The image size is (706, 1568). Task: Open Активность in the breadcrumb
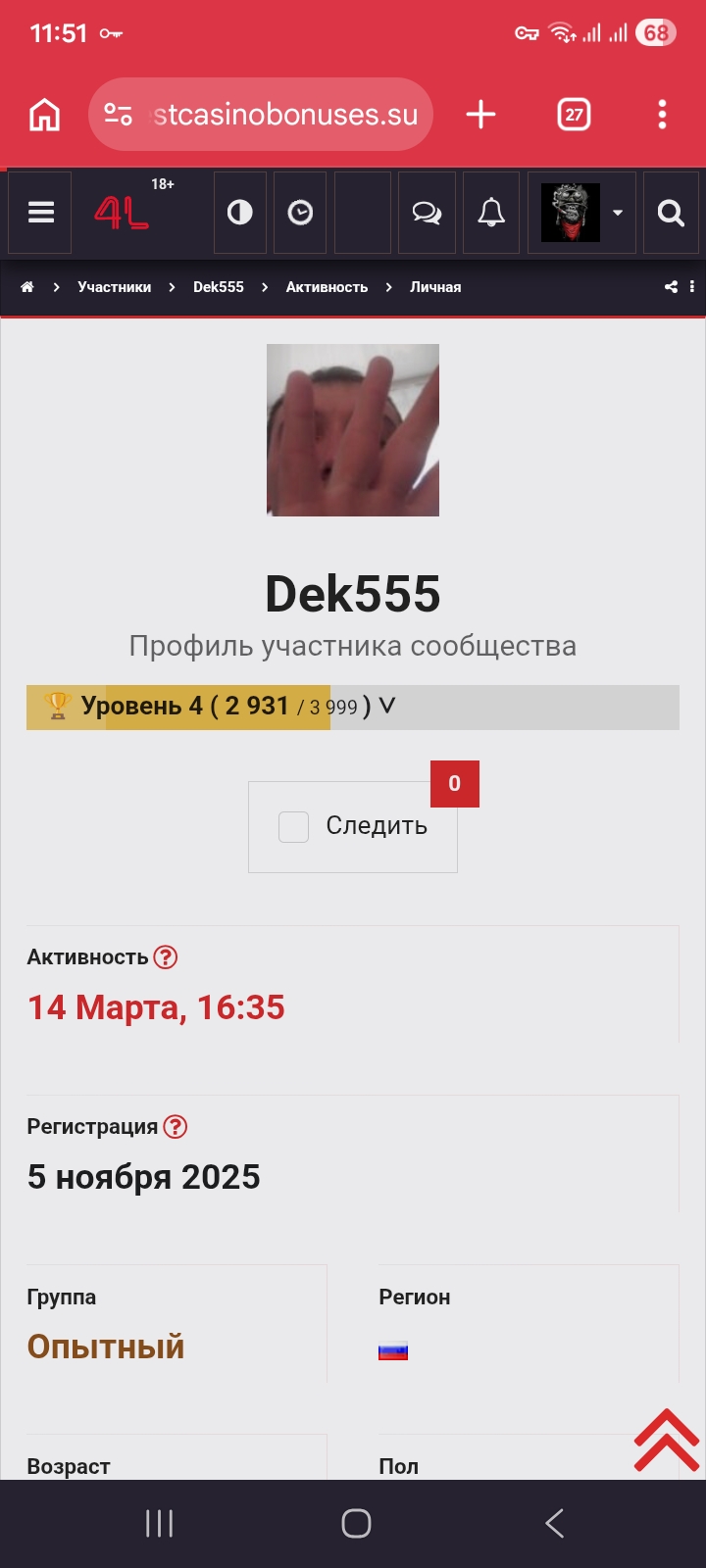pyautogui.click(x=327, y=287)
